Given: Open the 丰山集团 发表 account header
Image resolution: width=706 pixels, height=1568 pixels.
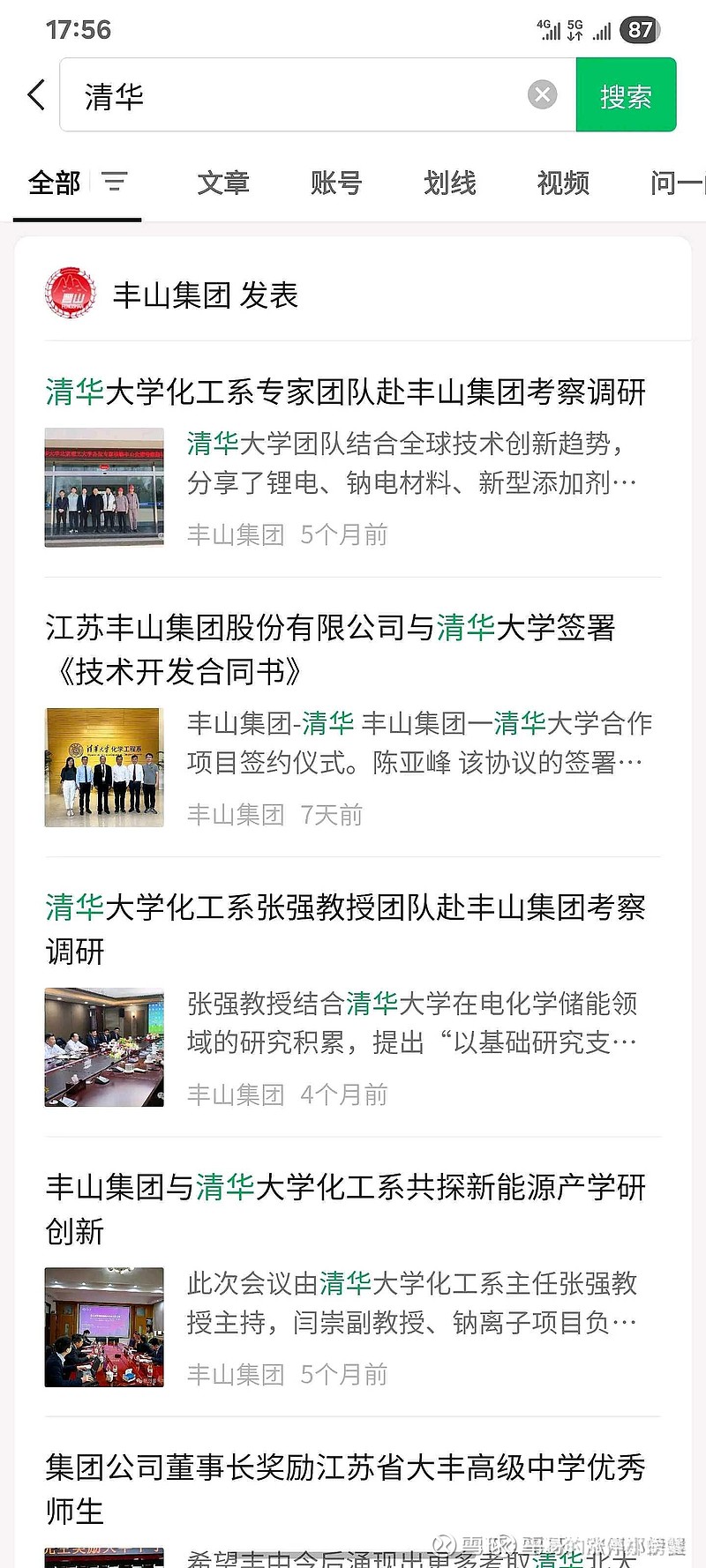Looking at the screenshot, I should pos(205,295).
